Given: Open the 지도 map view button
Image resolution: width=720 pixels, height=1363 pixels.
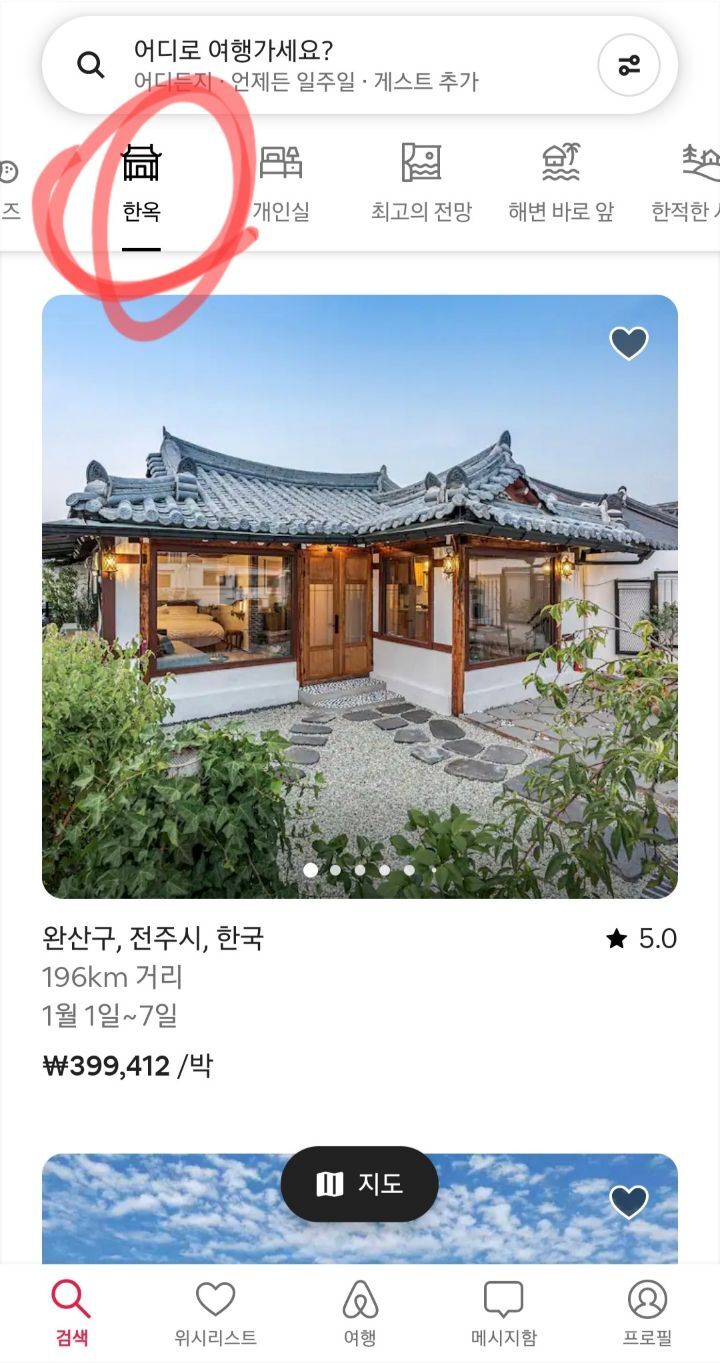Looking at the screenshot, I should (x=358, y=1183).
